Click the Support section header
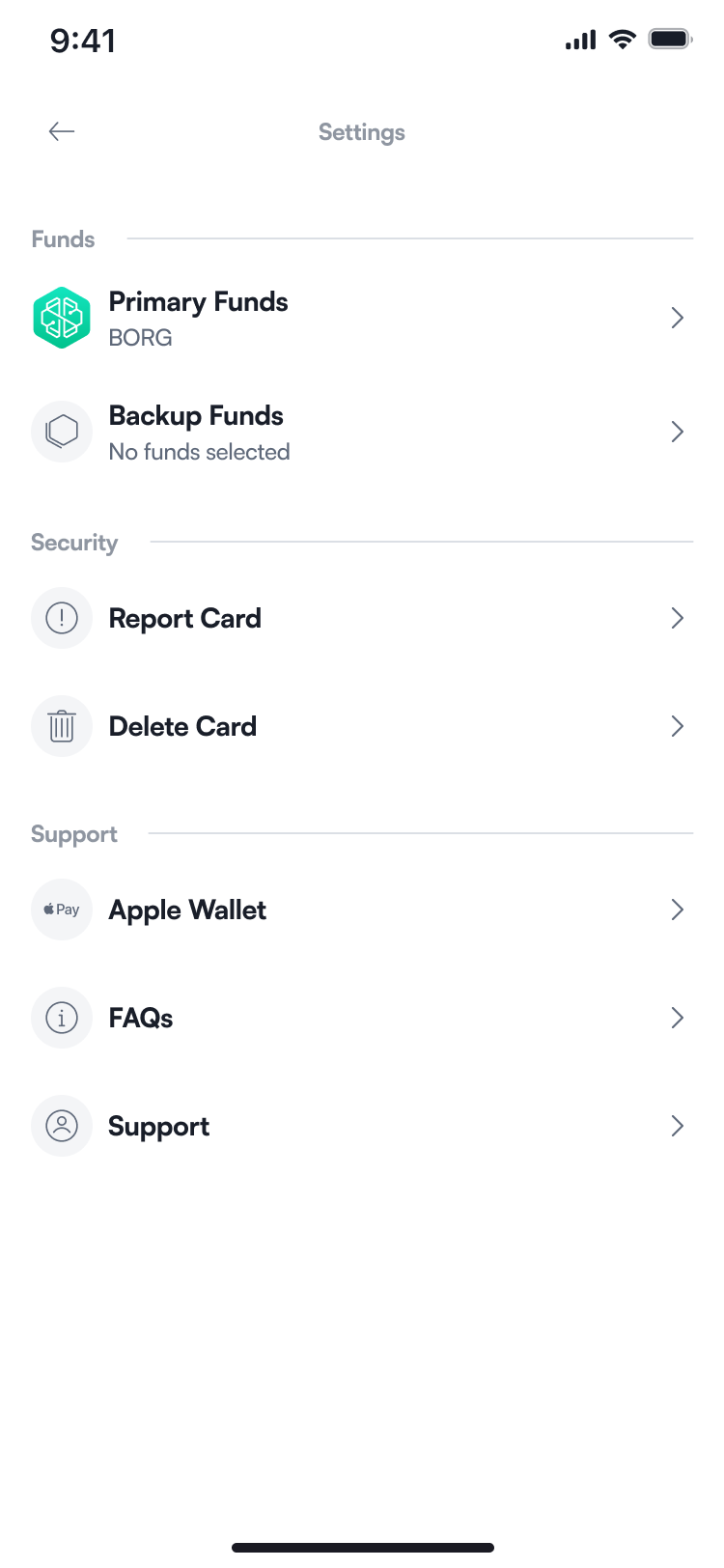The width and height of the screenshot is (724, 1568). [73, 833]
